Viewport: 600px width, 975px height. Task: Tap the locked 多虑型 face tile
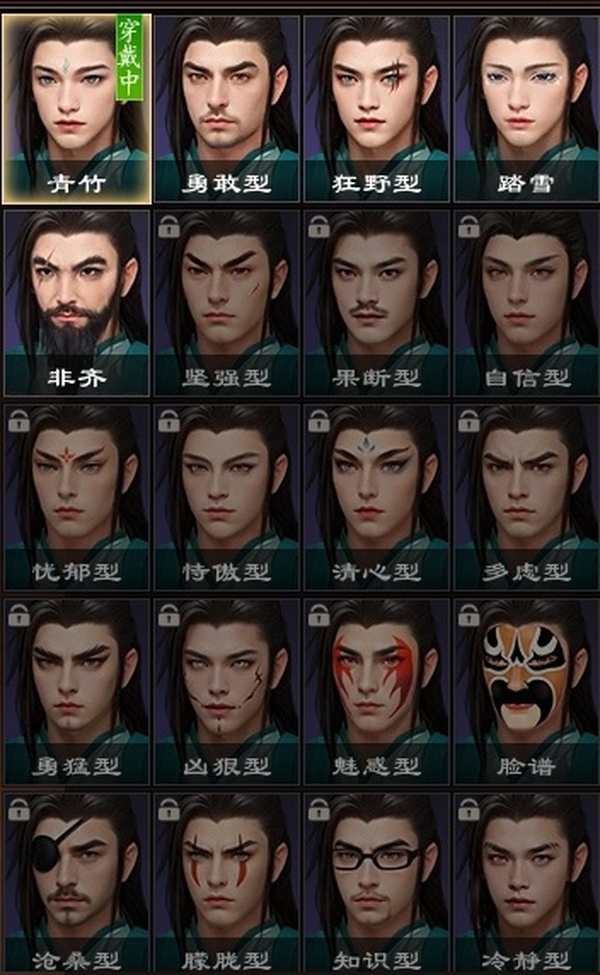525,495
